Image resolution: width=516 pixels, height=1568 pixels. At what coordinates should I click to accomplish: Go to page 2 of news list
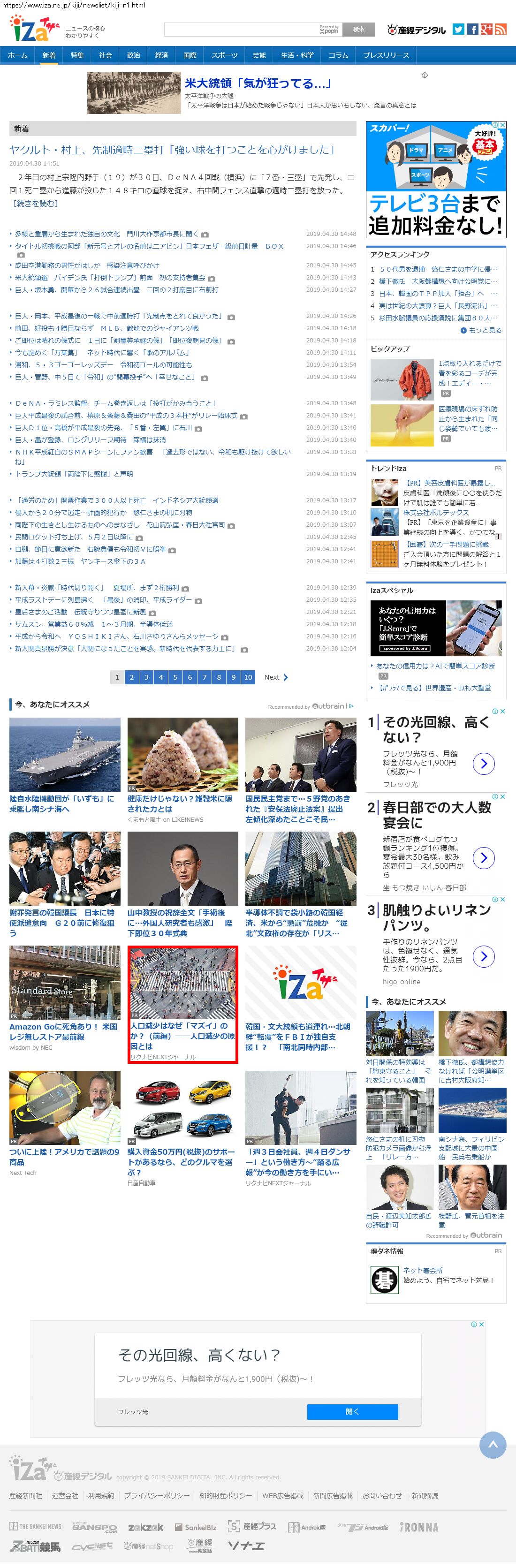point(131,677)
